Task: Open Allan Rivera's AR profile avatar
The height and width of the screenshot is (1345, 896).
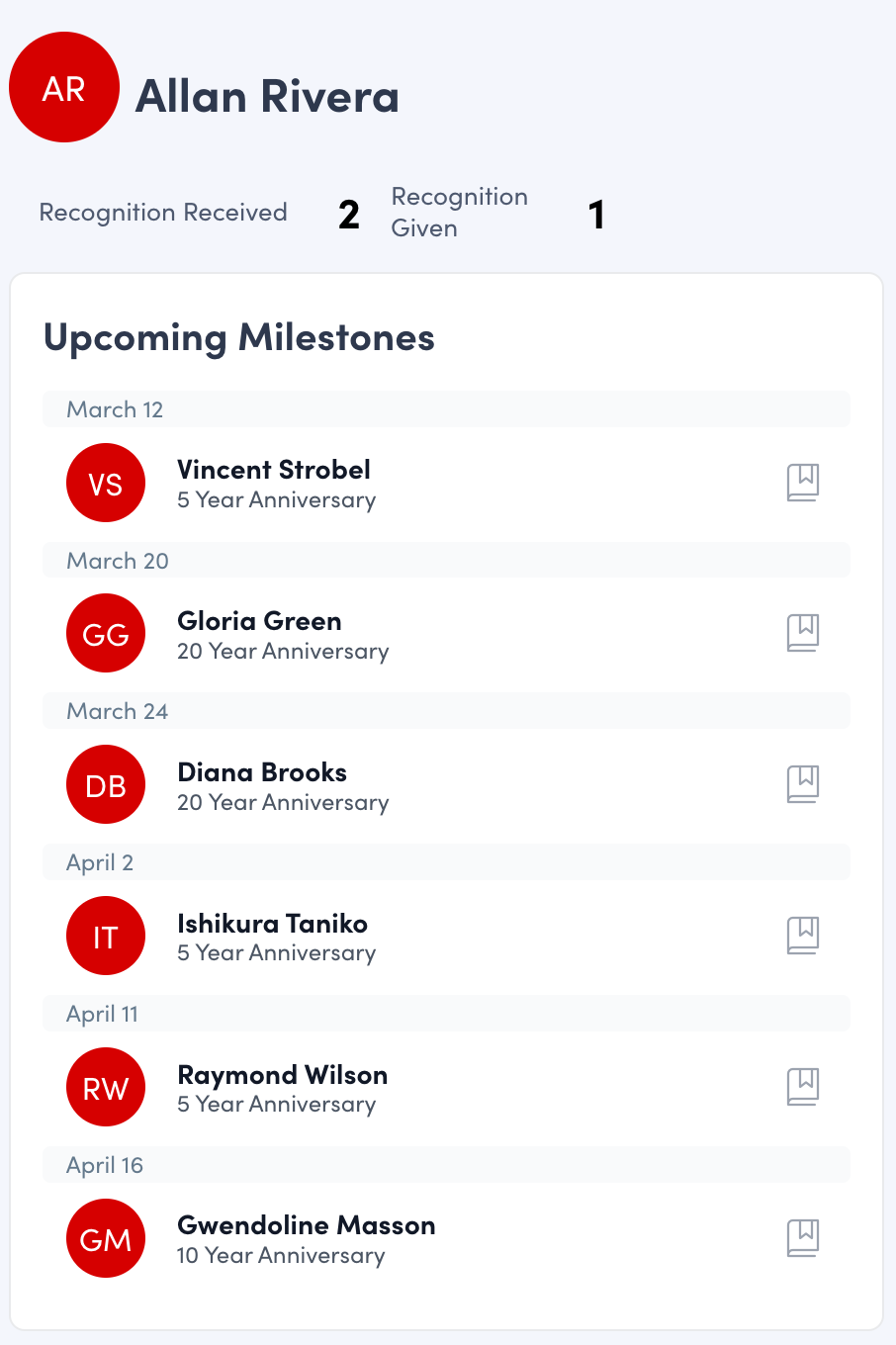Action: (x=64, y=88)
